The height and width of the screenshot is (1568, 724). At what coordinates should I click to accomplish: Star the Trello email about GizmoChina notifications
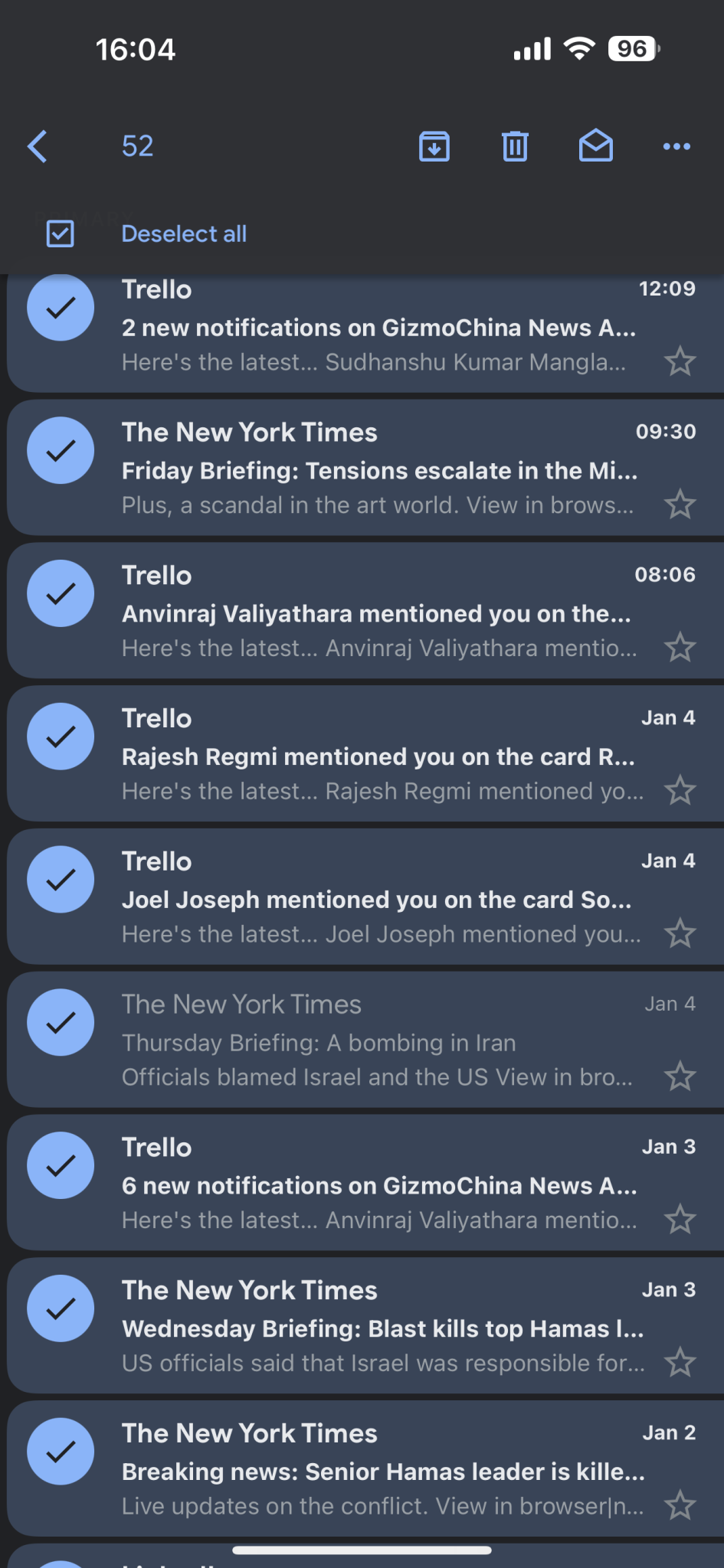(x=680, y=361)
